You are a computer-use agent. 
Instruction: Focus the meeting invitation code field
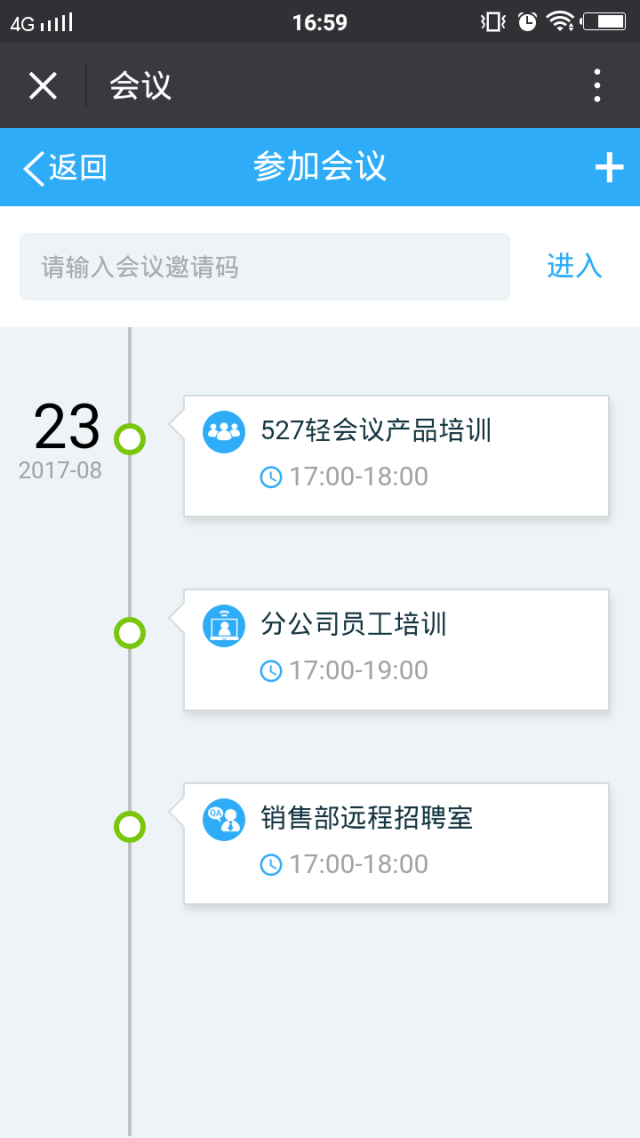point(265,267)
